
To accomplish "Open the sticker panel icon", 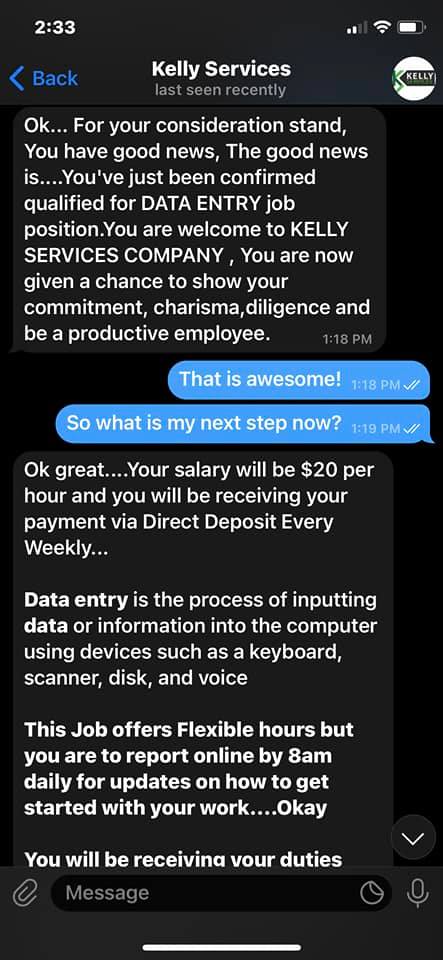I will 371,893.
